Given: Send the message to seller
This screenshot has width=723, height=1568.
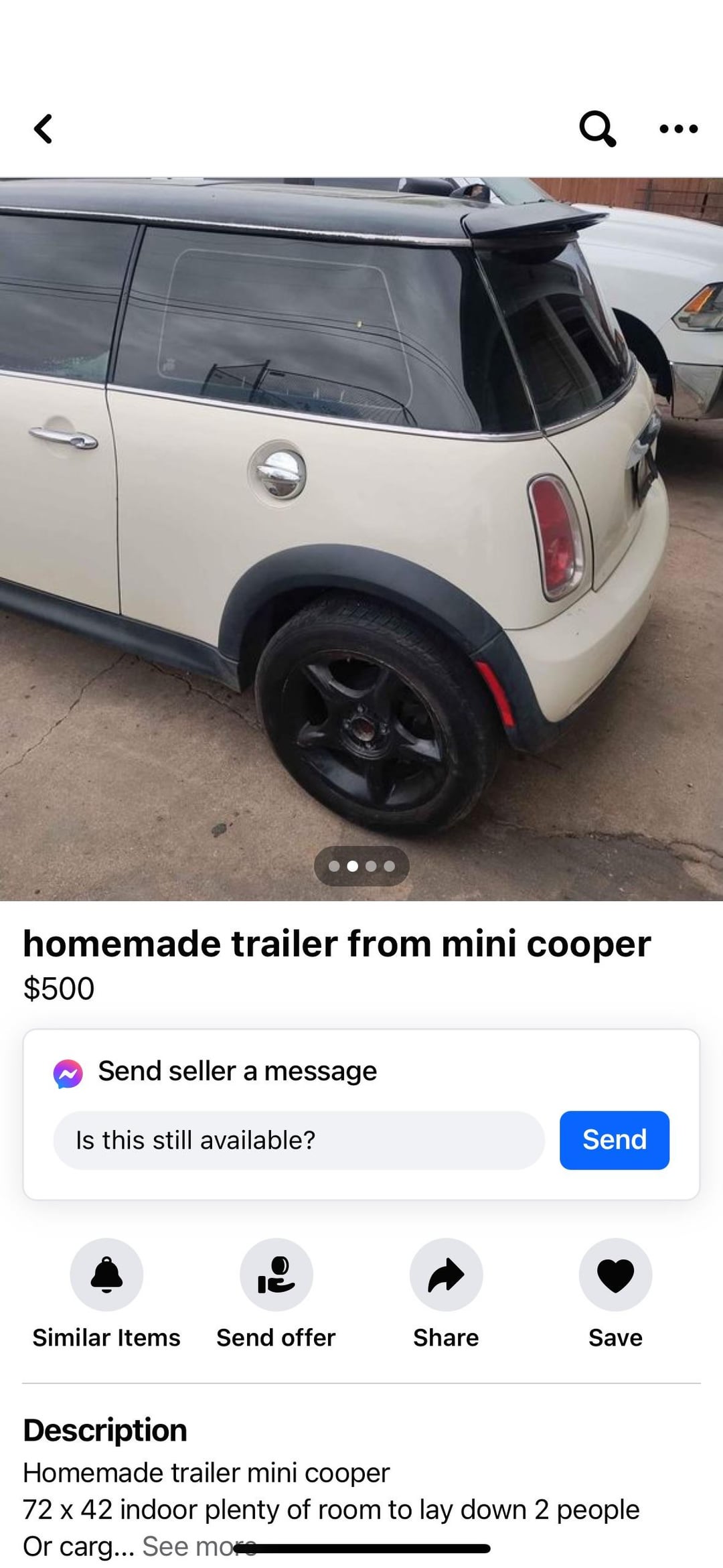Looking at the screenshot, I should click(x=614, y=1140).
